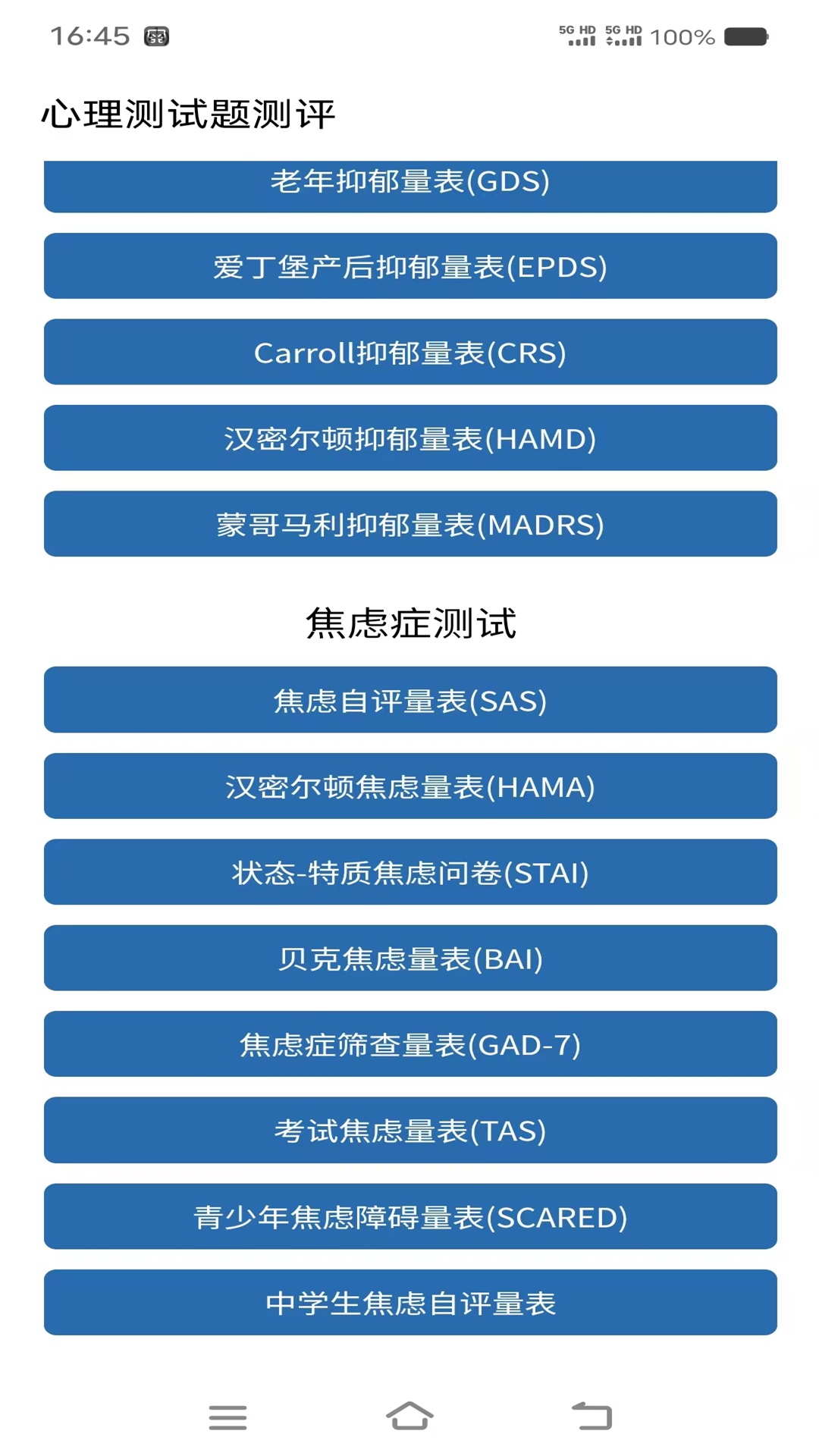
Task: Select 爱丁堡产后抑郁量表(EPDS)
Action: (x=409, y=266)
